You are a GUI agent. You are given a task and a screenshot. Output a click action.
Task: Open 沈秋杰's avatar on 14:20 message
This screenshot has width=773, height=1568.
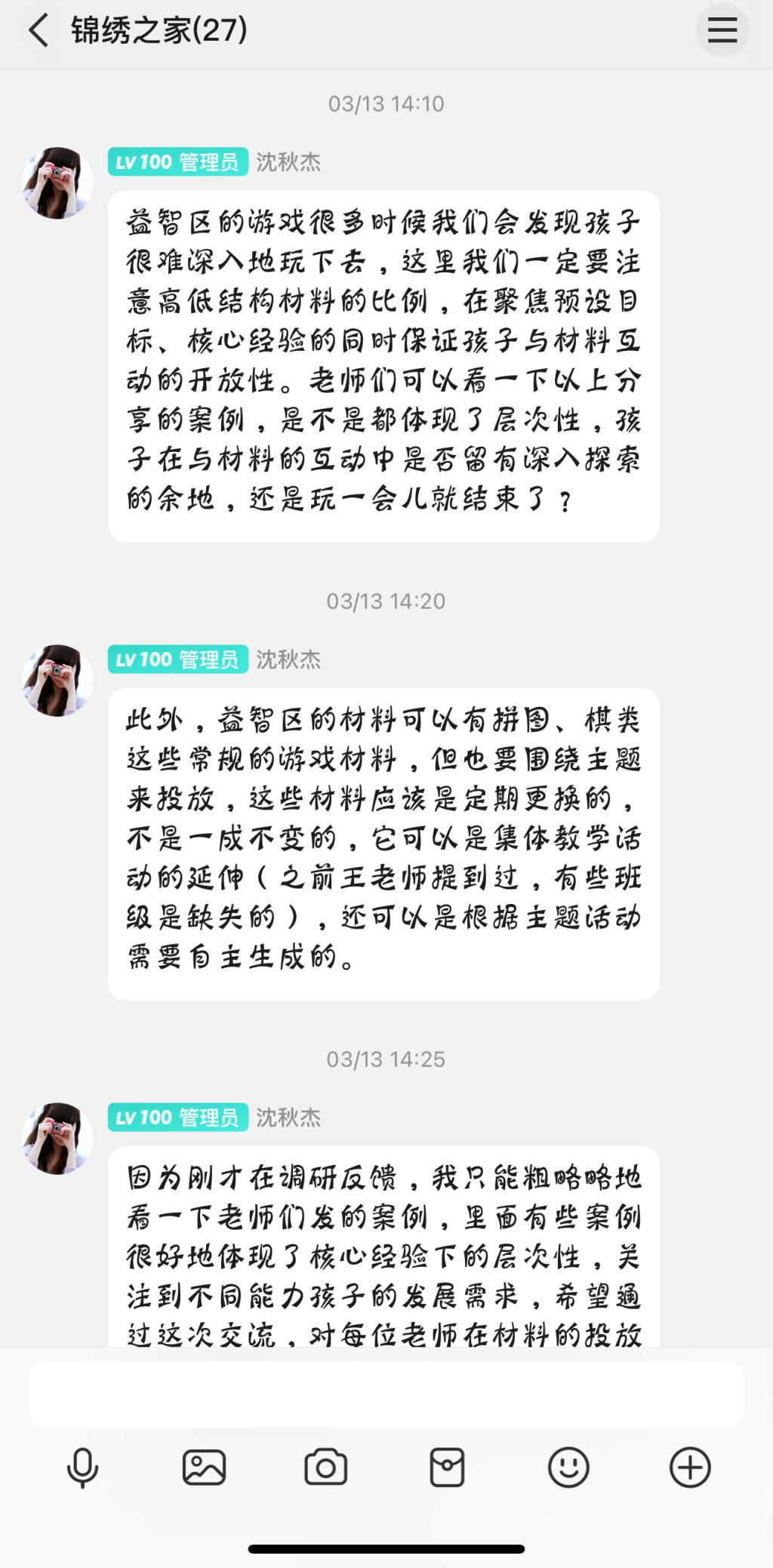click(57, 681)
